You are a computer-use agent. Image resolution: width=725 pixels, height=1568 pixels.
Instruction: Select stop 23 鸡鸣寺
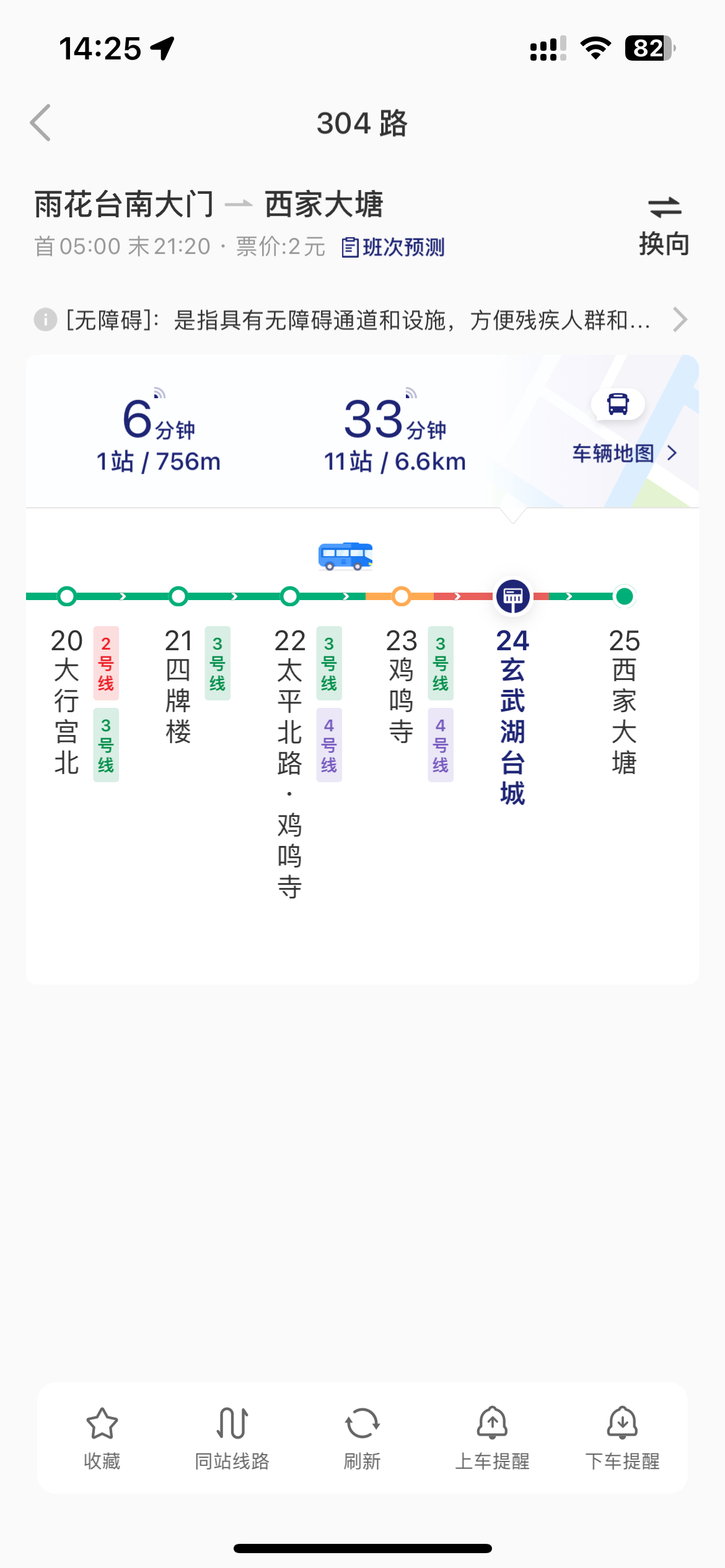401,686
